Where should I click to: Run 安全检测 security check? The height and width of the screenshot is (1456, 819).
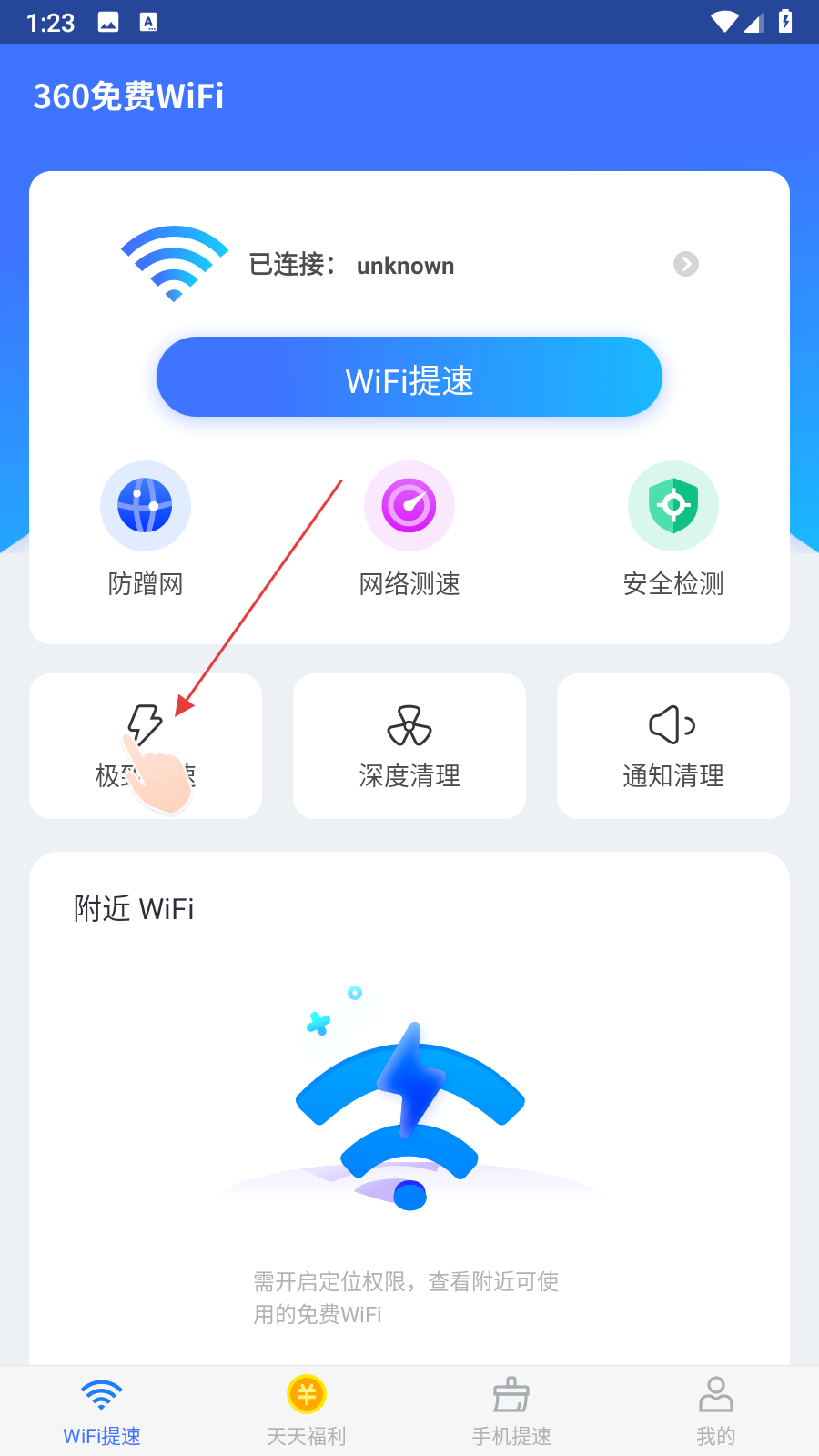[x=673, y=528]
